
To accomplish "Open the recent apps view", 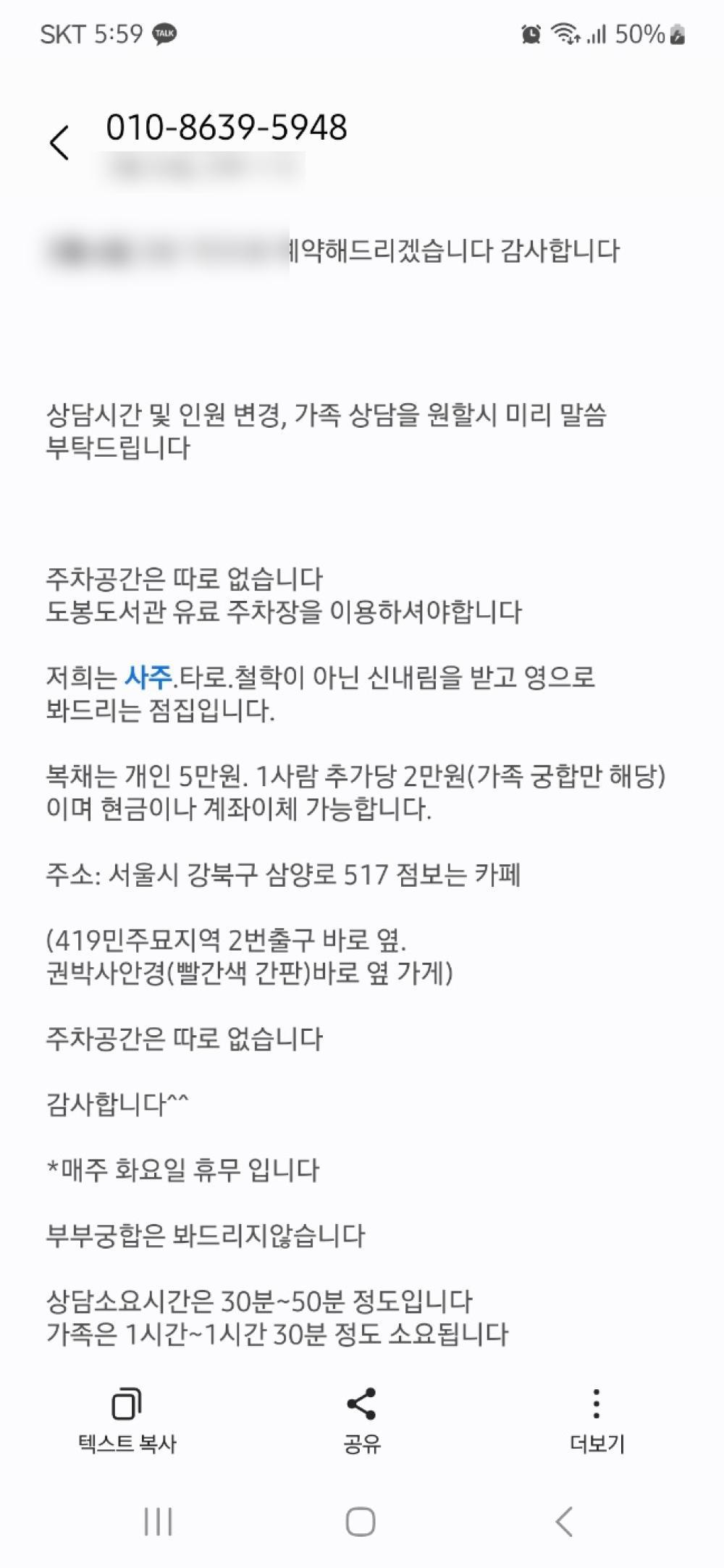I will 158,1522.
